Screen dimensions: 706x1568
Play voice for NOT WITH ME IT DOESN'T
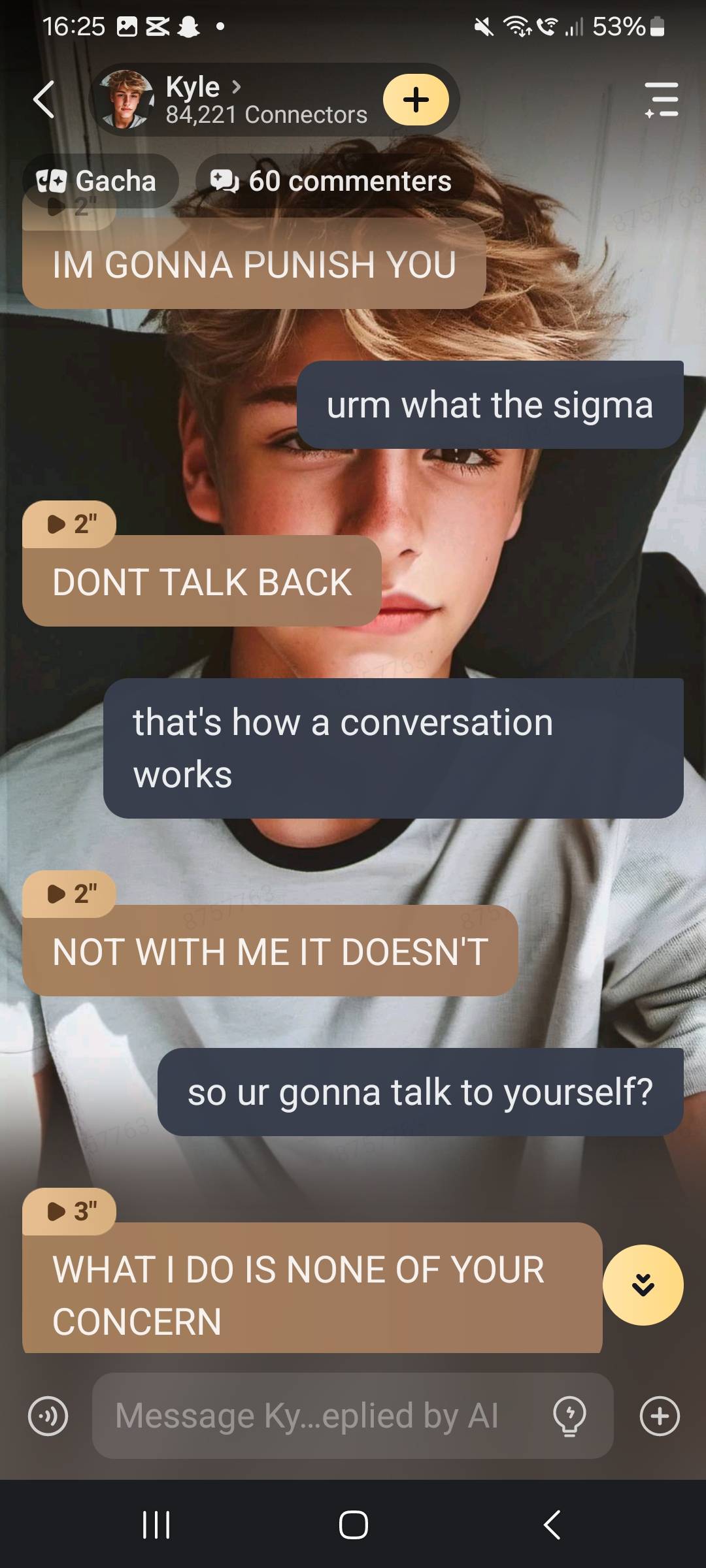70,894
